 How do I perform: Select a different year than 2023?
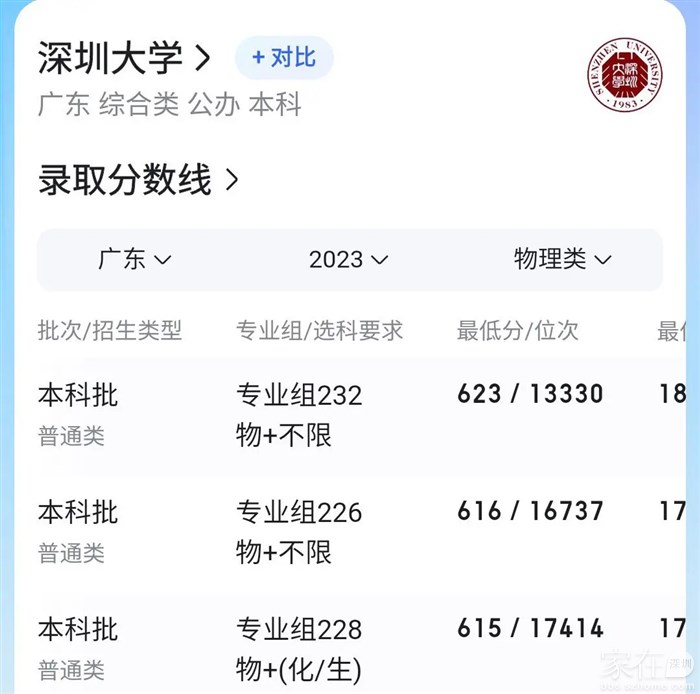347,260
